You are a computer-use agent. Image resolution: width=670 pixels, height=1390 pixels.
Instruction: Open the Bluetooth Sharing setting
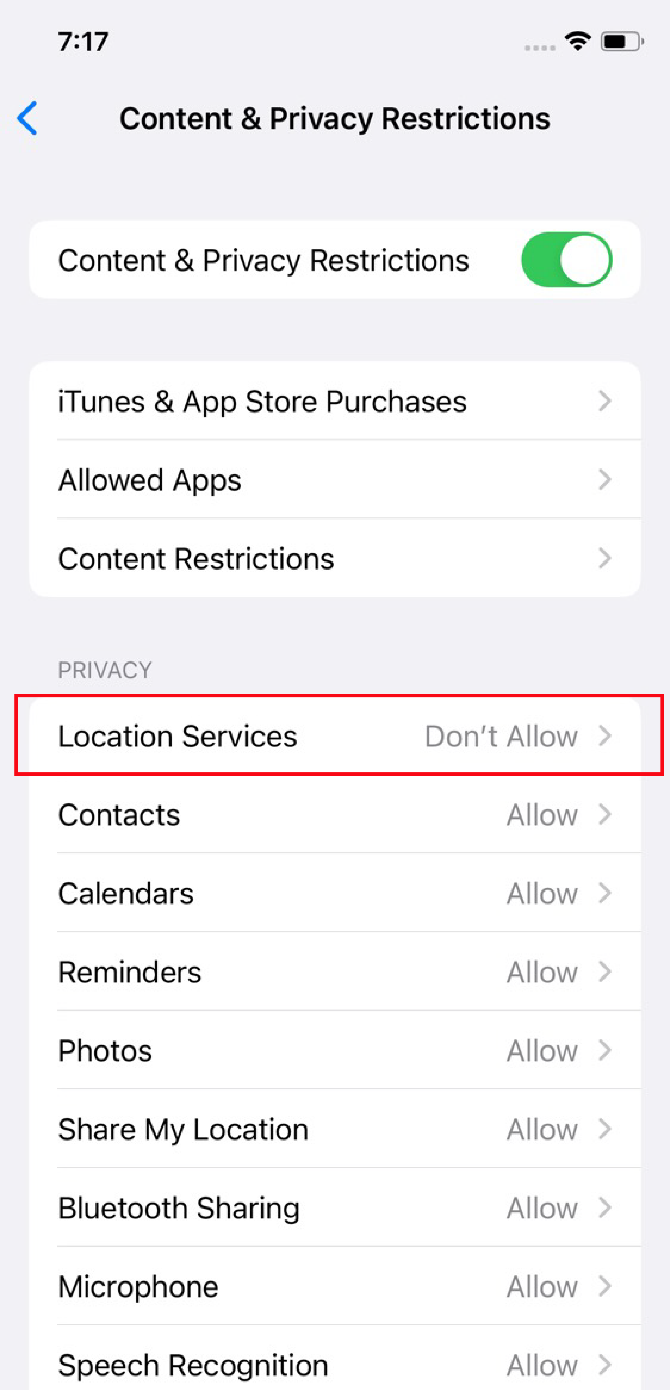click(x=335, y=1207)
